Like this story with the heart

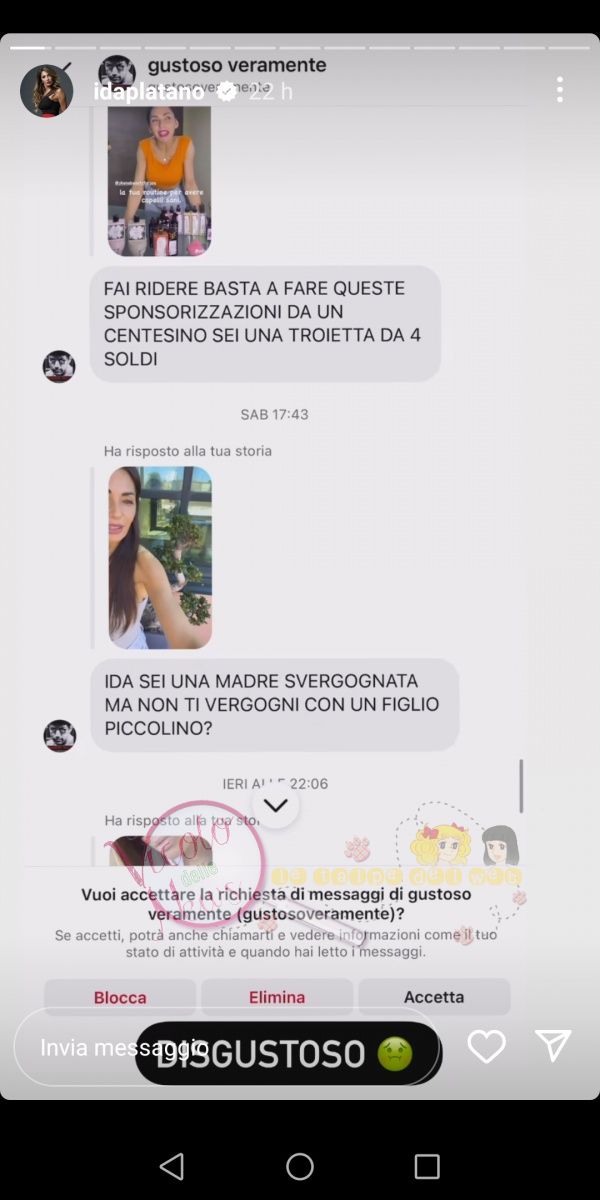[x=486, y=1046]
